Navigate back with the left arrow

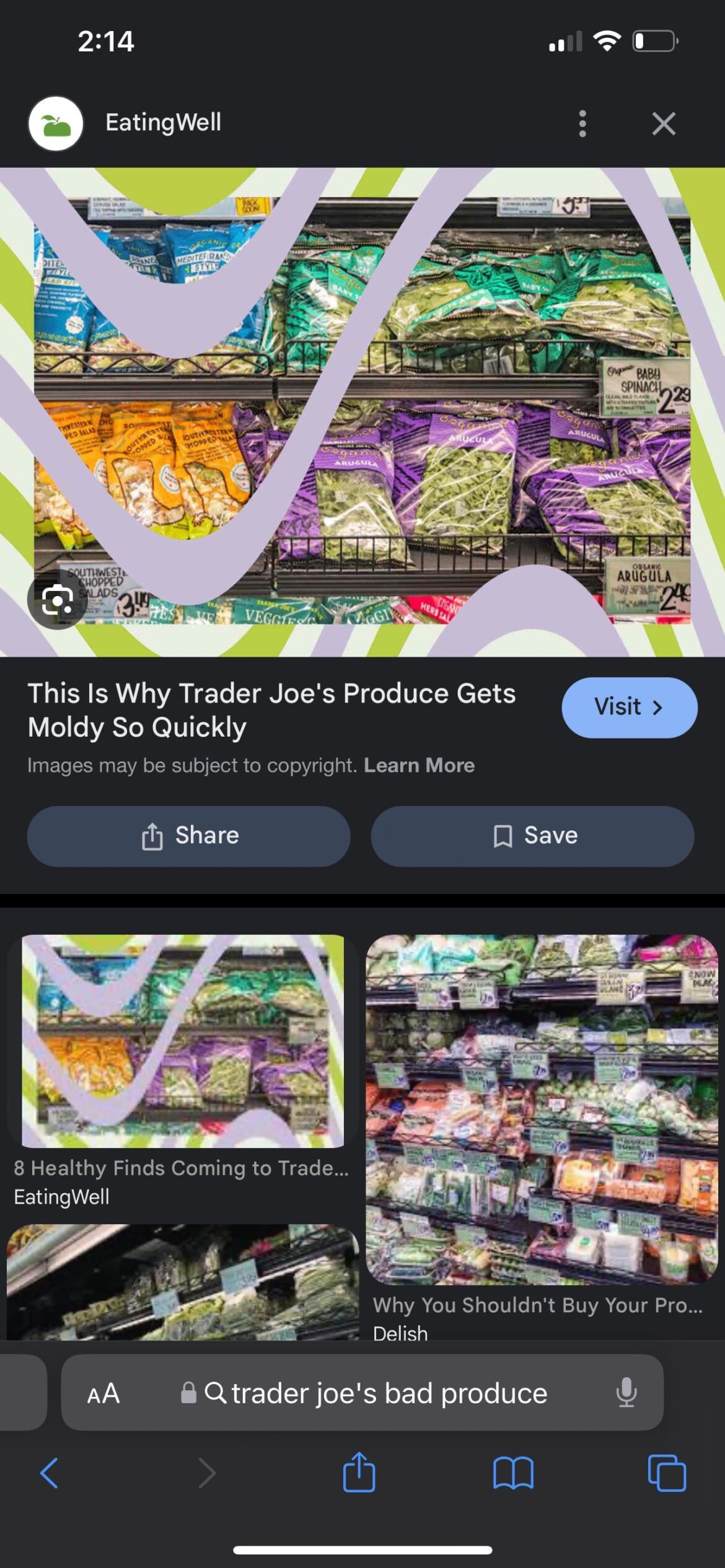[51, 1473]
